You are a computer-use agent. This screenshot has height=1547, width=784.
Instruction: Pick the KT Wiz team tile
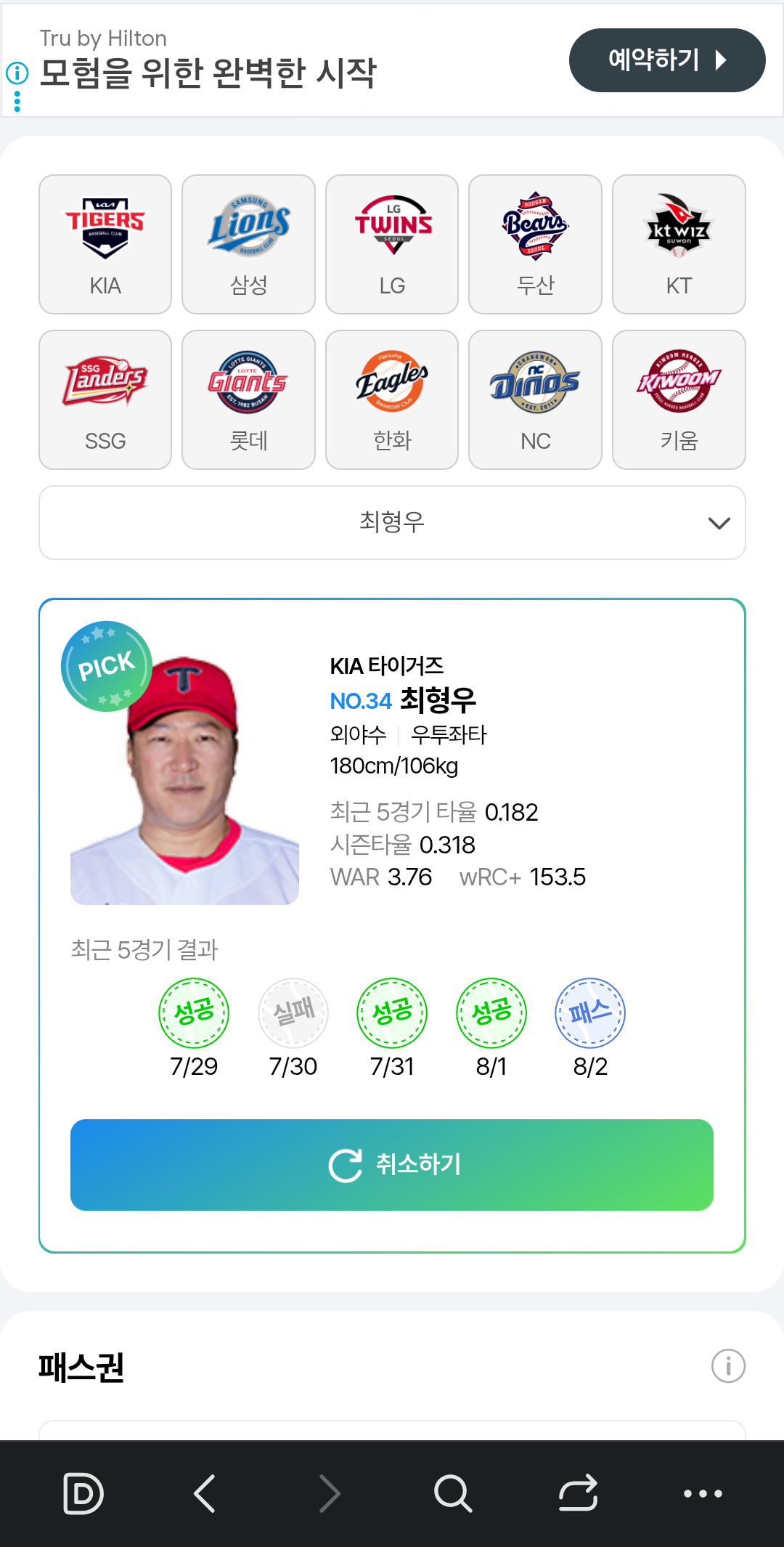679,244
